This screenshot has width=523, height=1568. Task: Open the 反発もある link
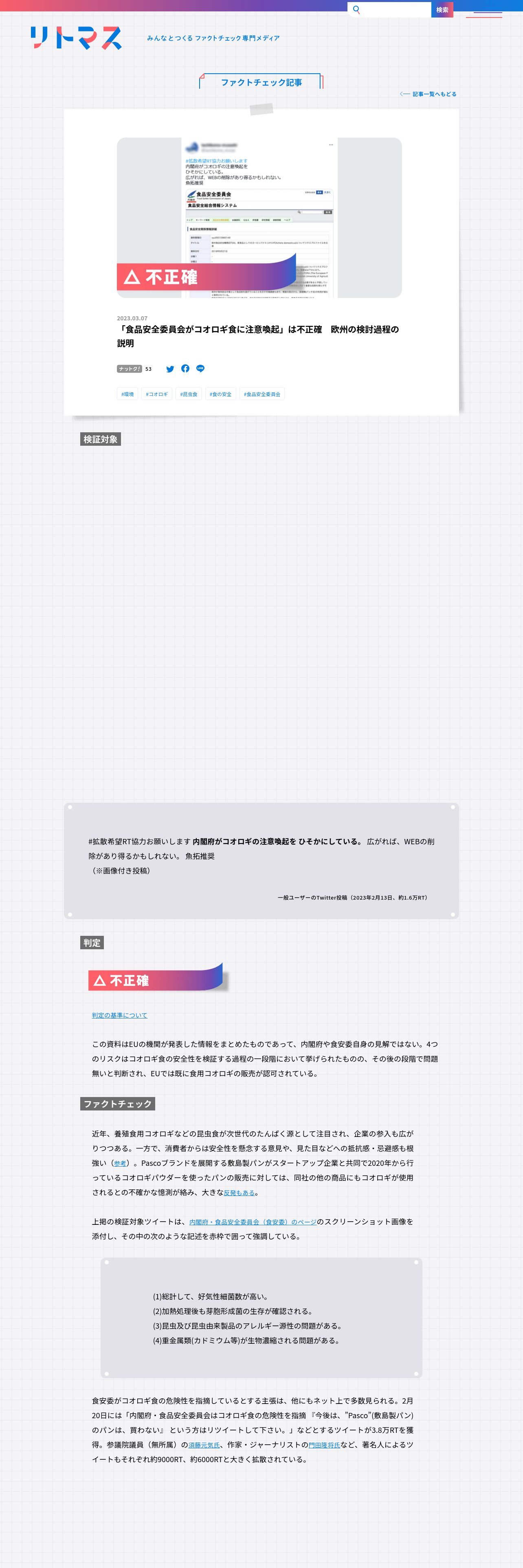239,1192
